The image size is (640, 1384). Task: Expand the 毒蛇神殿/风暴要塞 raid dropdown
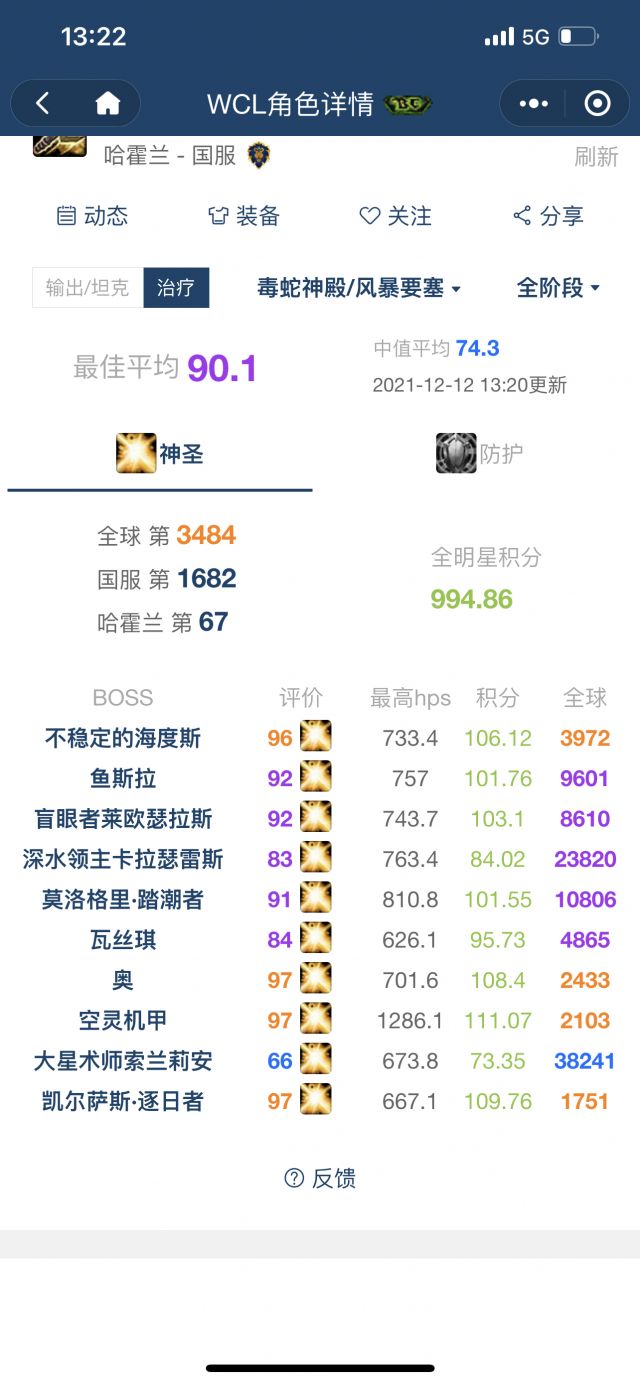click(358, 288)
